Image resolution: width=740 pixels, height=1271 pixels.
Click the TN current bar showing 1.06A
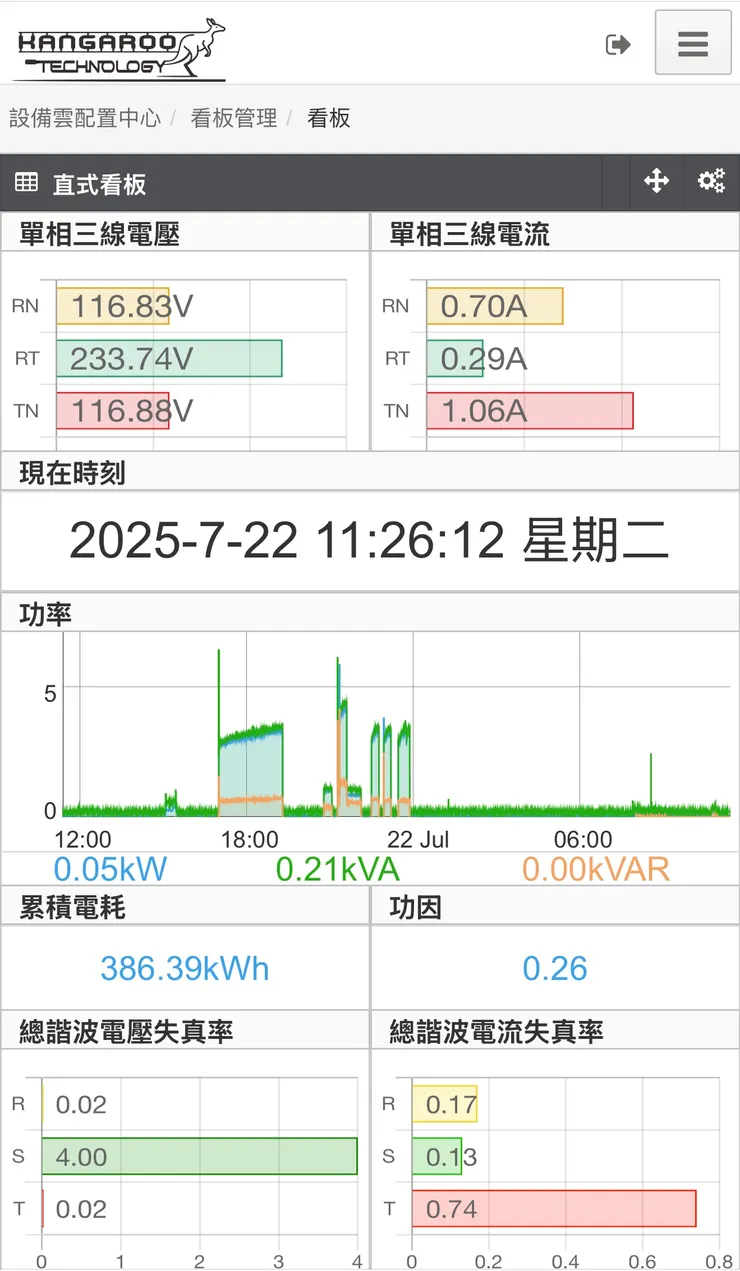click(530, 411)
